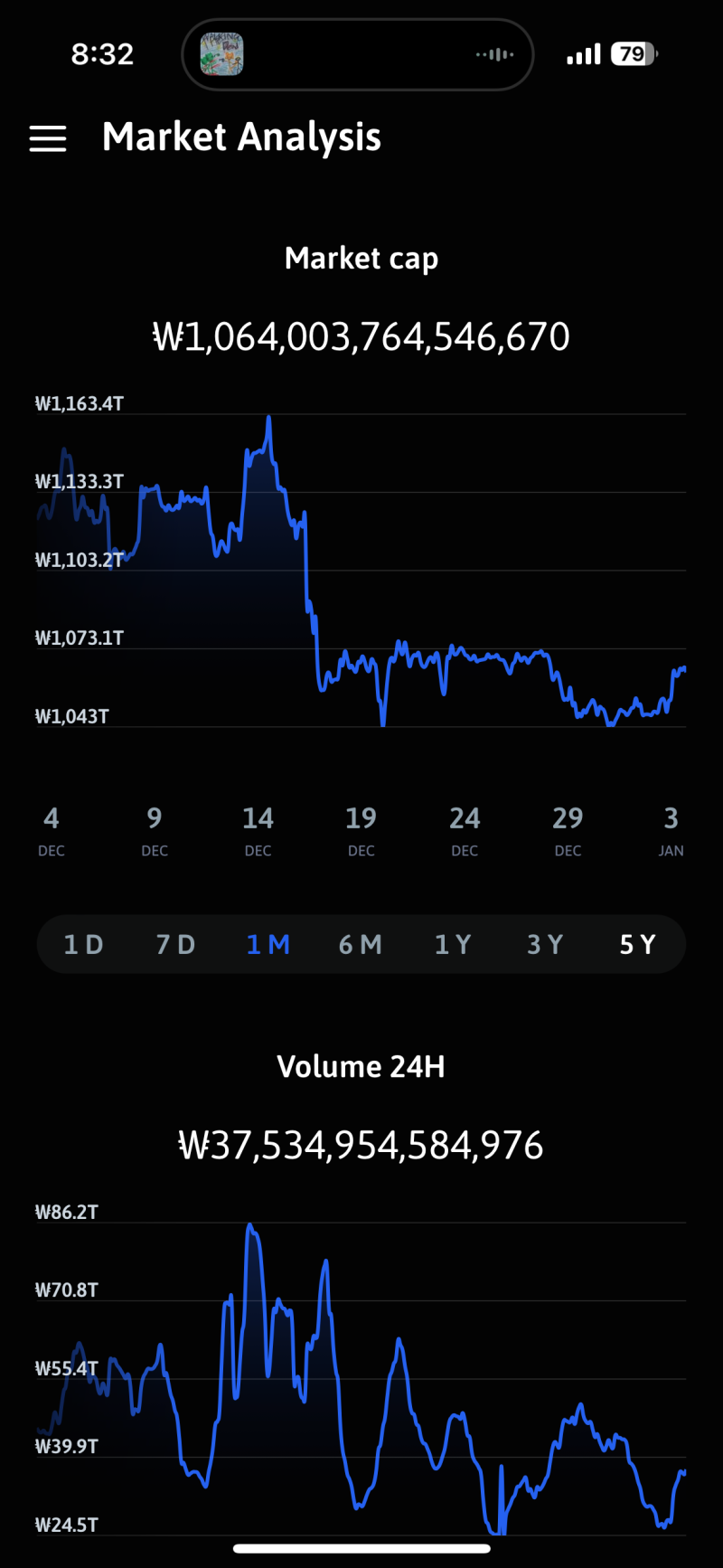The image size is (723, 1568).
Task: Select the 1D time range
Action: click(83, 943)
